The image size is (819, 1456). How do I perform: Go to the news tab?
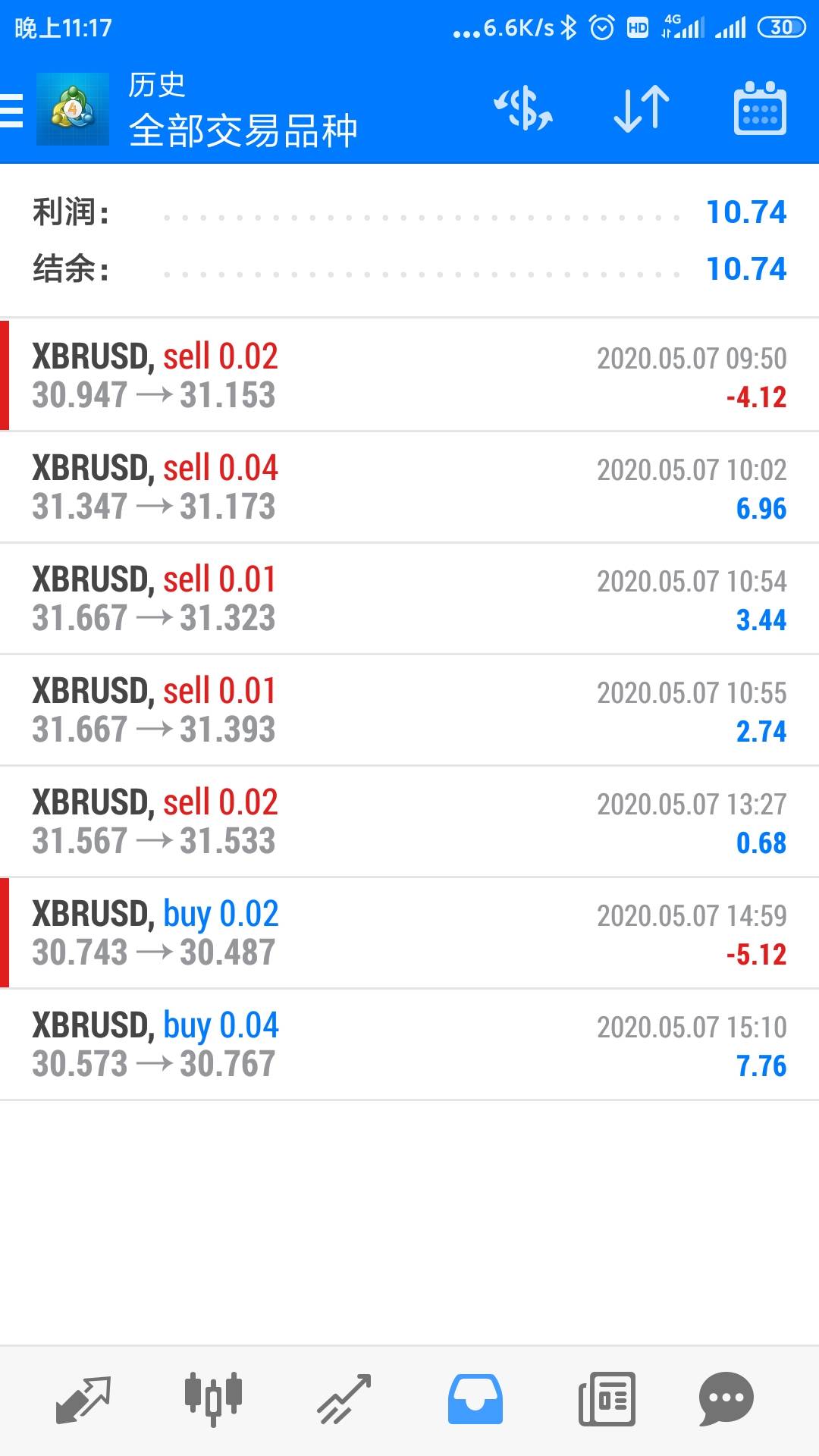click(x=607, y=1399)
